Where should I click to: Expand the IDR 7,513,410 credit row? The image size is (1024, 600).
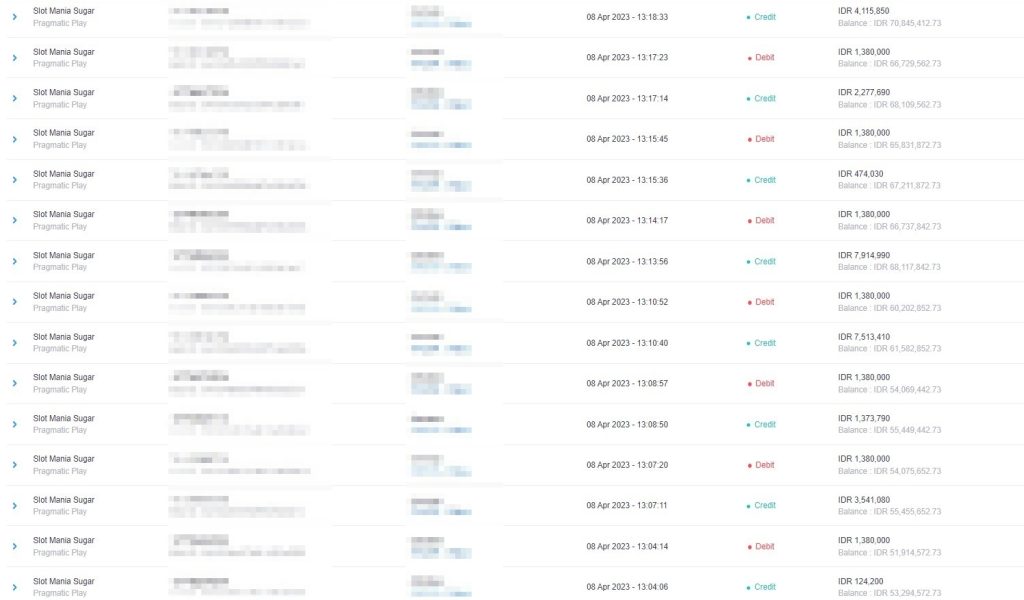[x=15, y=343]
